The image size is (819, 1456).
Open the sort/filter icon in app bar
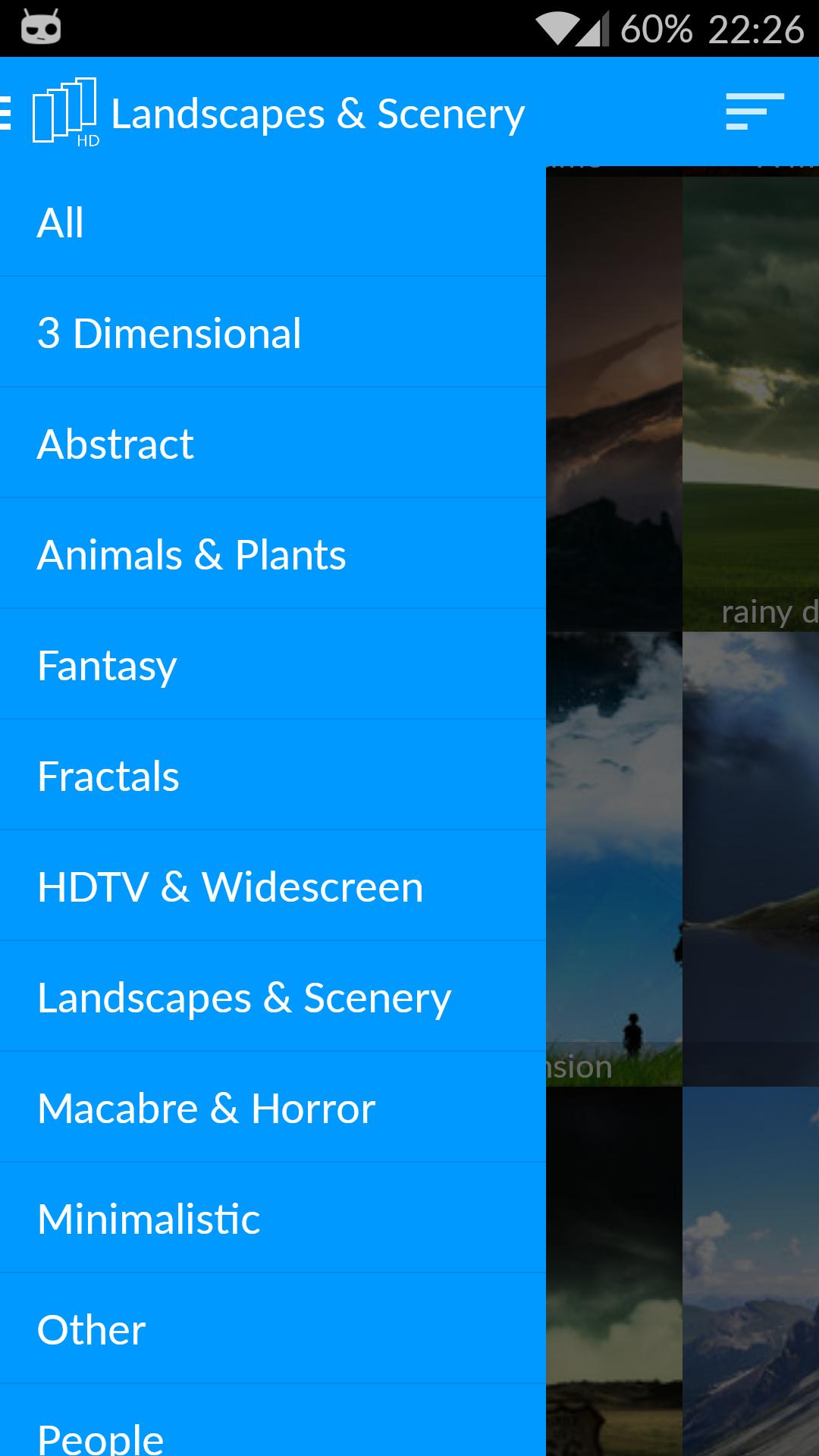[x=754, y=112]
